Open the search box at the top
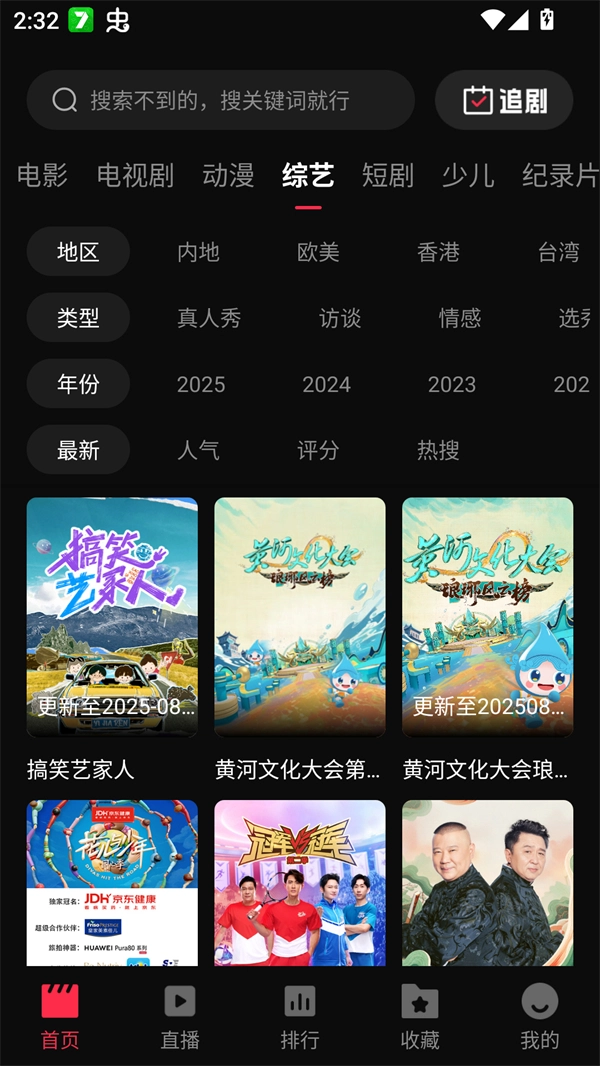 click(x=220, y=100)
